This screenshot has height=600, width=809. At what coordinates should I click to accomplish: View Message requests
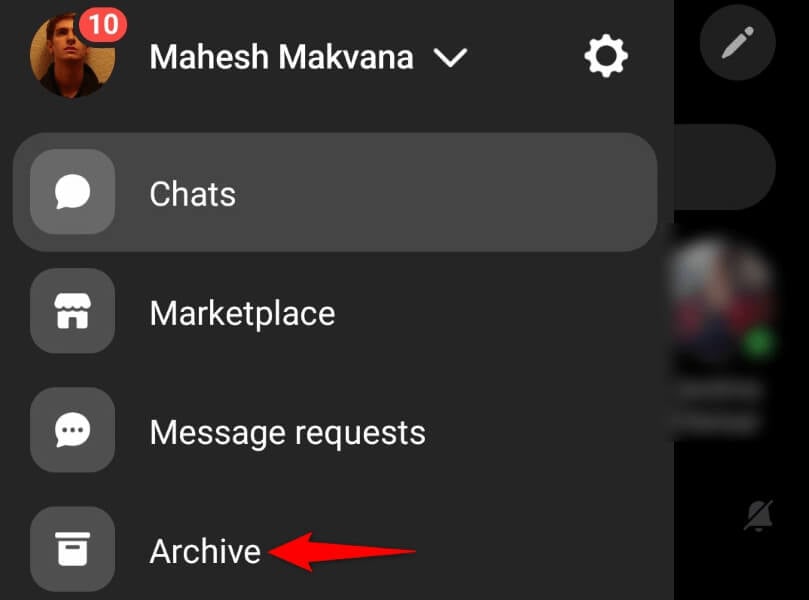(x=286, y=433)
